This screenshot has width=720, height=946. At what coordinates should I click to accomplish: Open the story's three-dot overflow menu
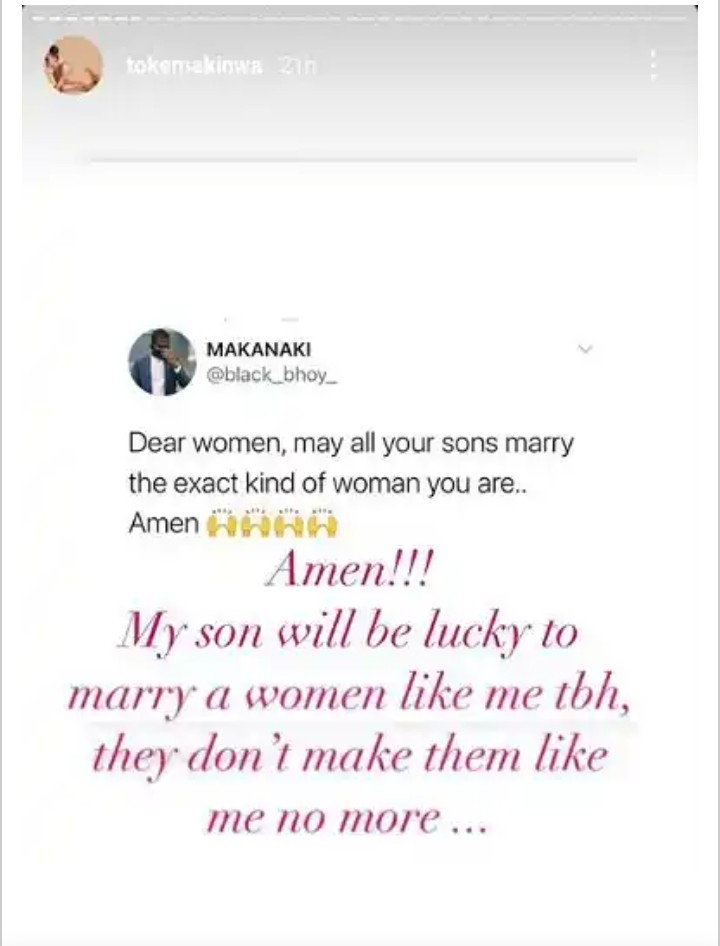[x=652, y=65]
